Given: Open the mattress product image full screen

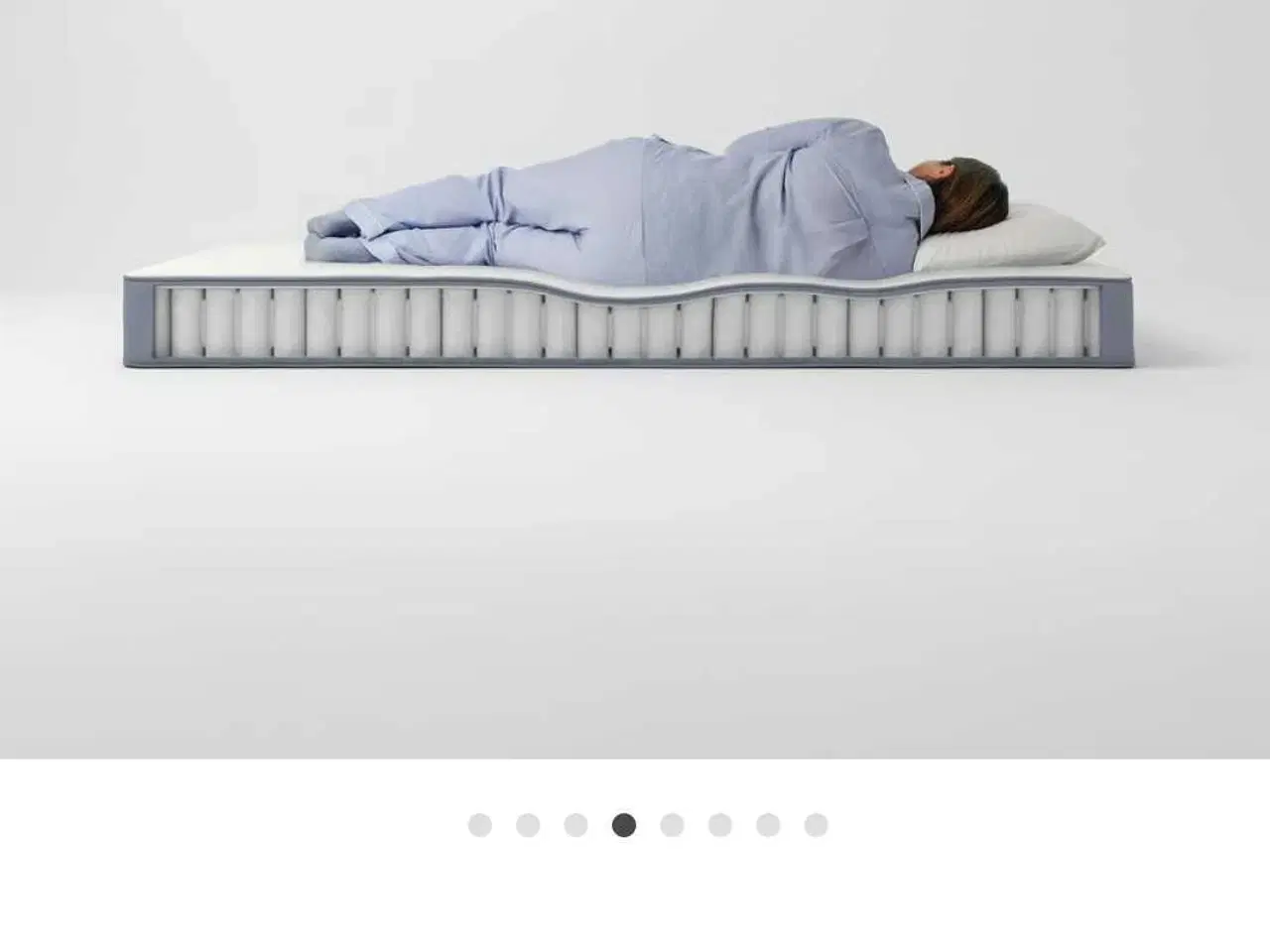Looking at the screenshot, I should click(635, 377).
